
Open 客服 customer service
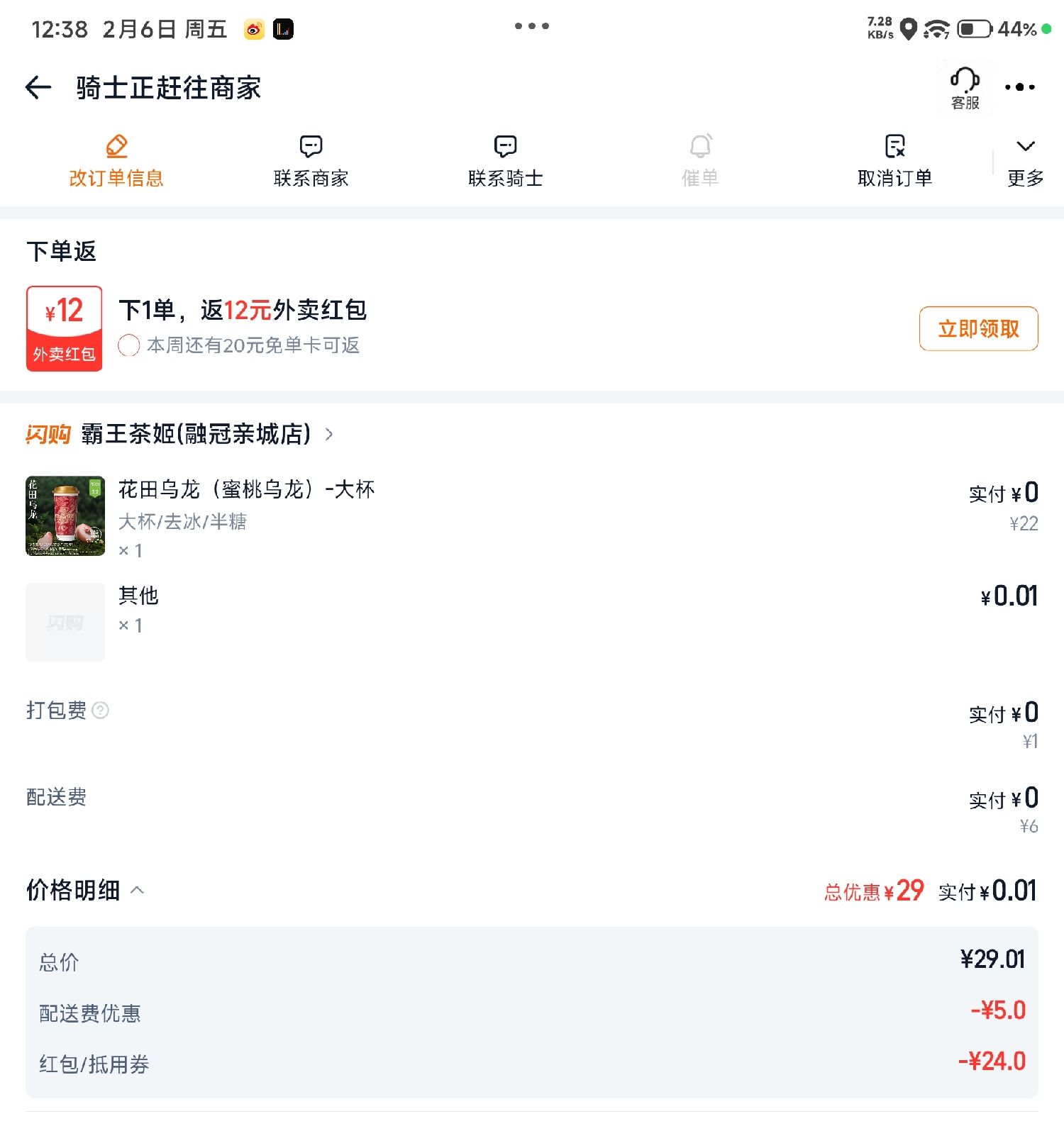(965, 88)
